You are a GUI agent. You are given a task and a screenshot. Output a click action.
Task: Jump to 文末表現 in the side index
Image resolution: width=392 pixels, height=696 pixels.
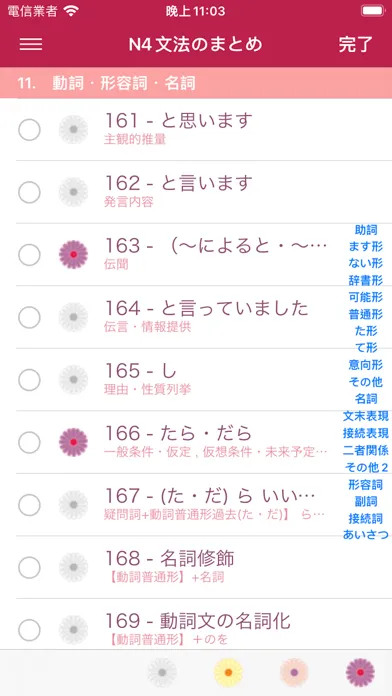pos(366,416)
